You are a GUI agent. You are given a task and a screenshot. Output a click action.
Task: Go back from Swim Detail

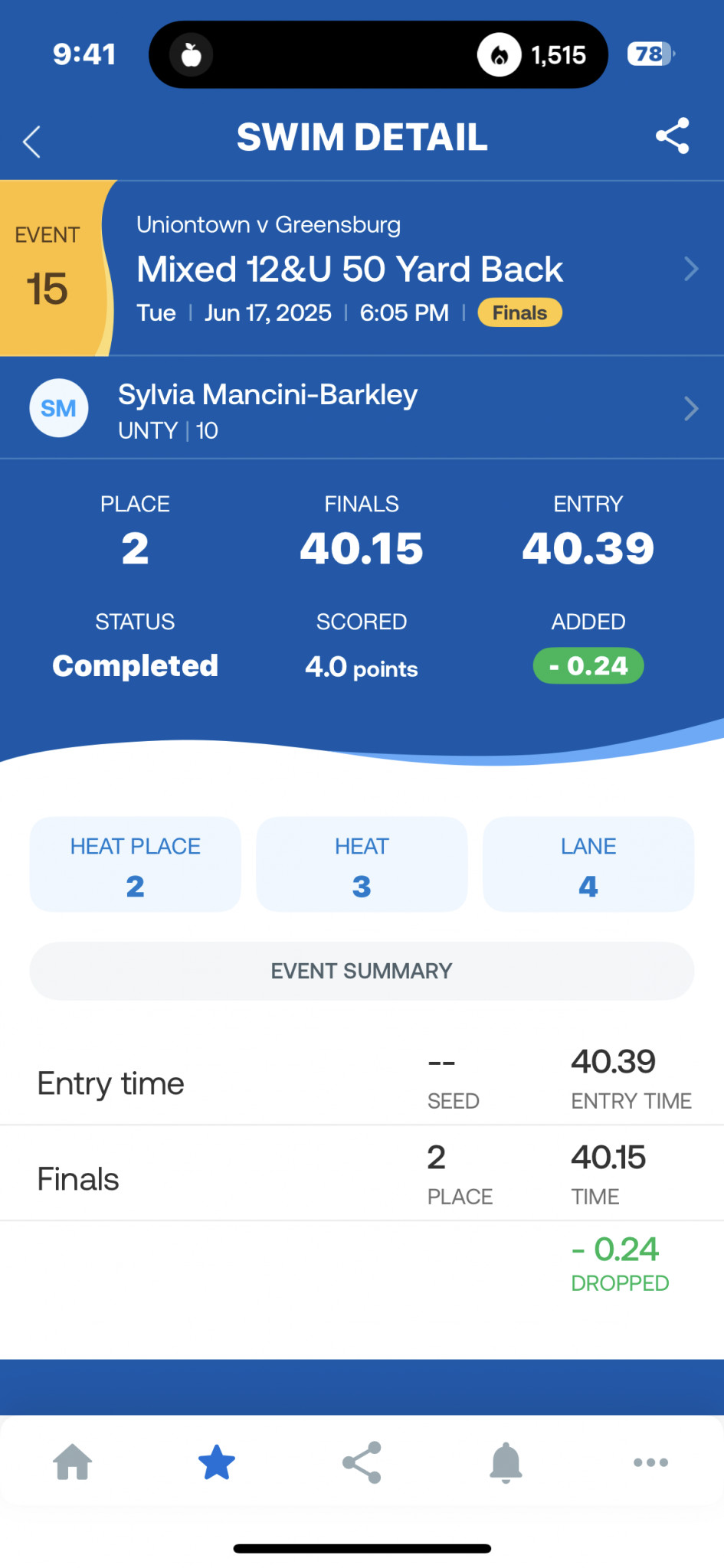pyautogui.click(x=31, y=142)
